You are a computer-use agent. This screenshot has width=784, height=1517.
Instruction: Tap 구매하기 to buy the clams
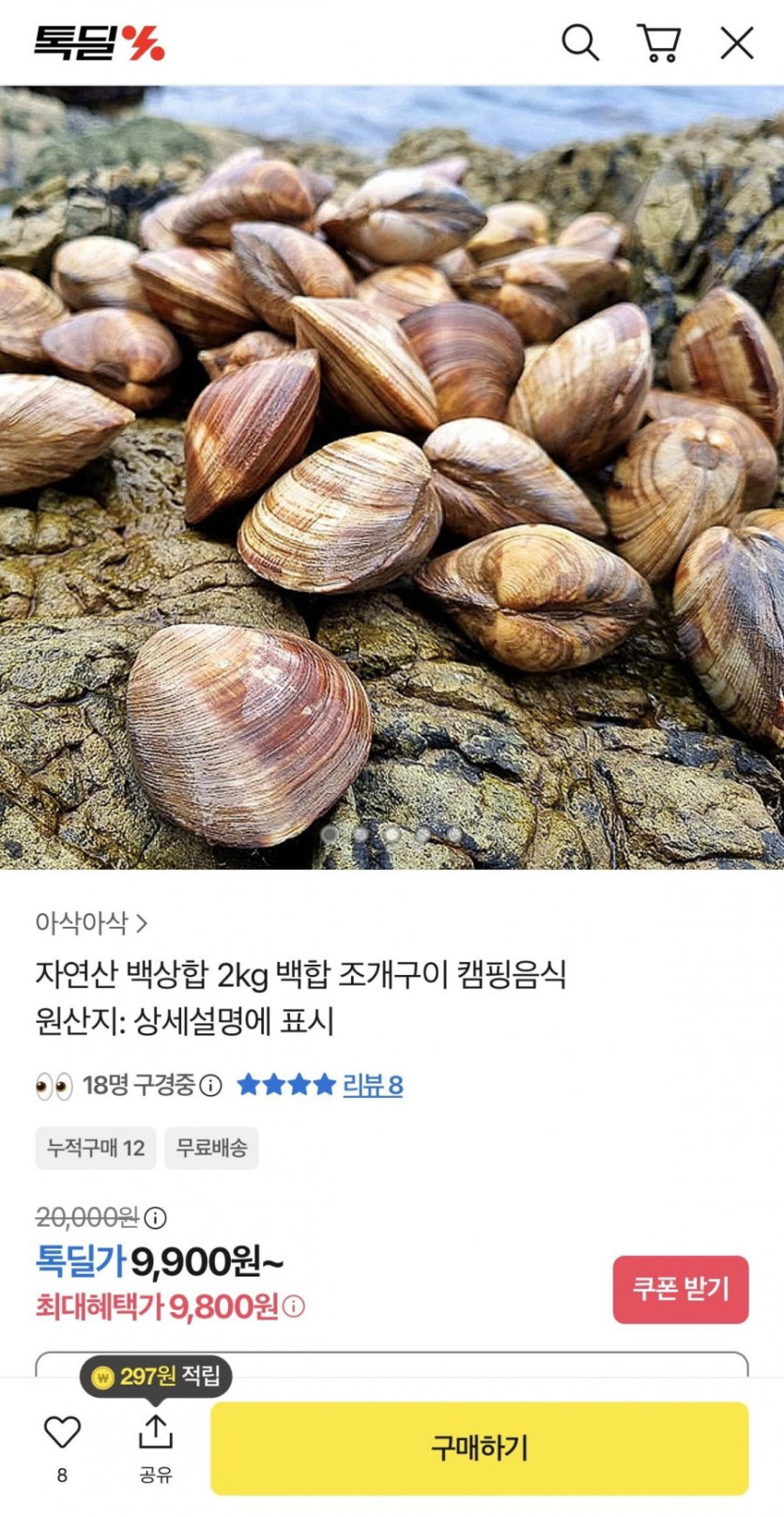pyautogui.click(x=480, y=1447)
